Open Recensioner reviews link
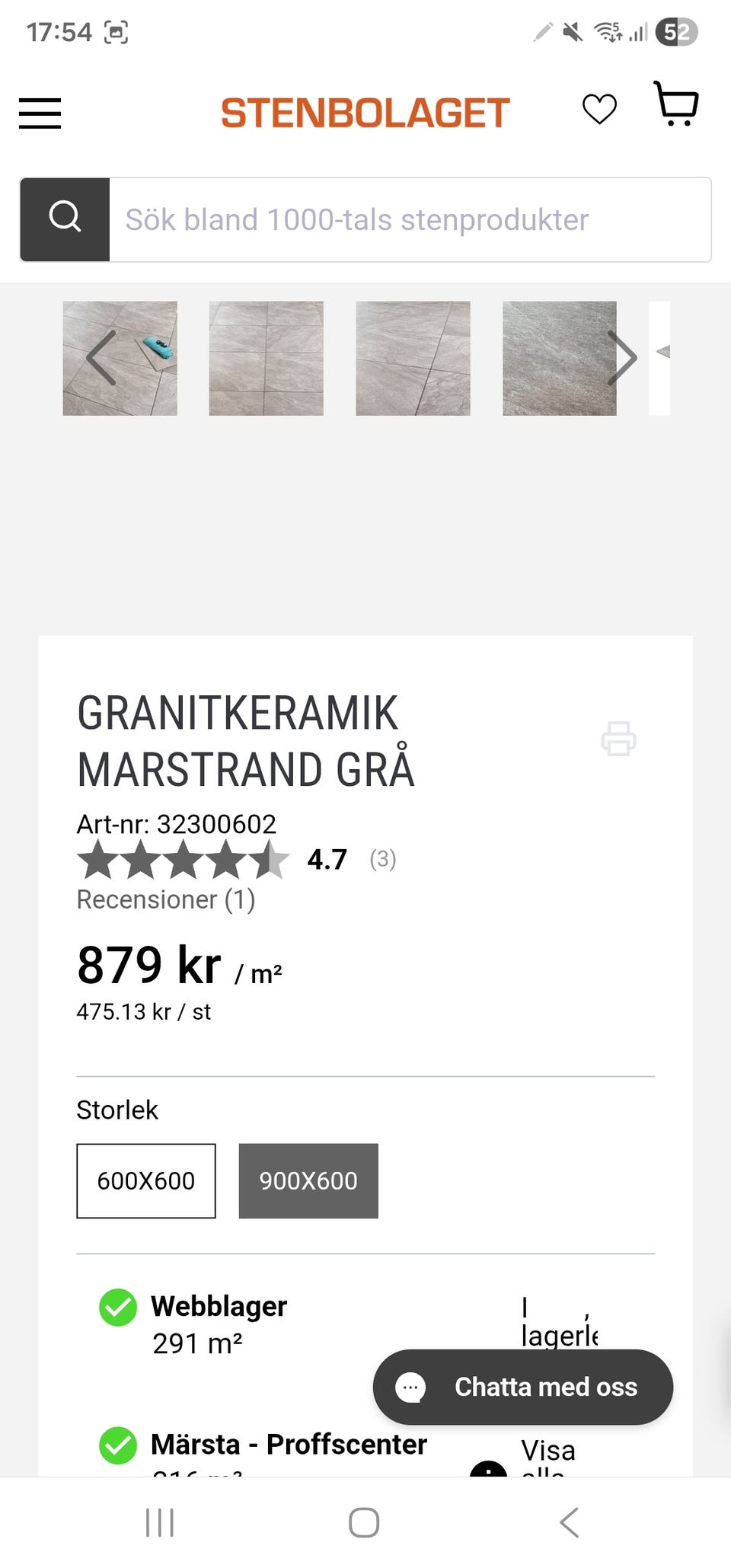Screen dimensions: 731x1568 click(x=165, y=899)
